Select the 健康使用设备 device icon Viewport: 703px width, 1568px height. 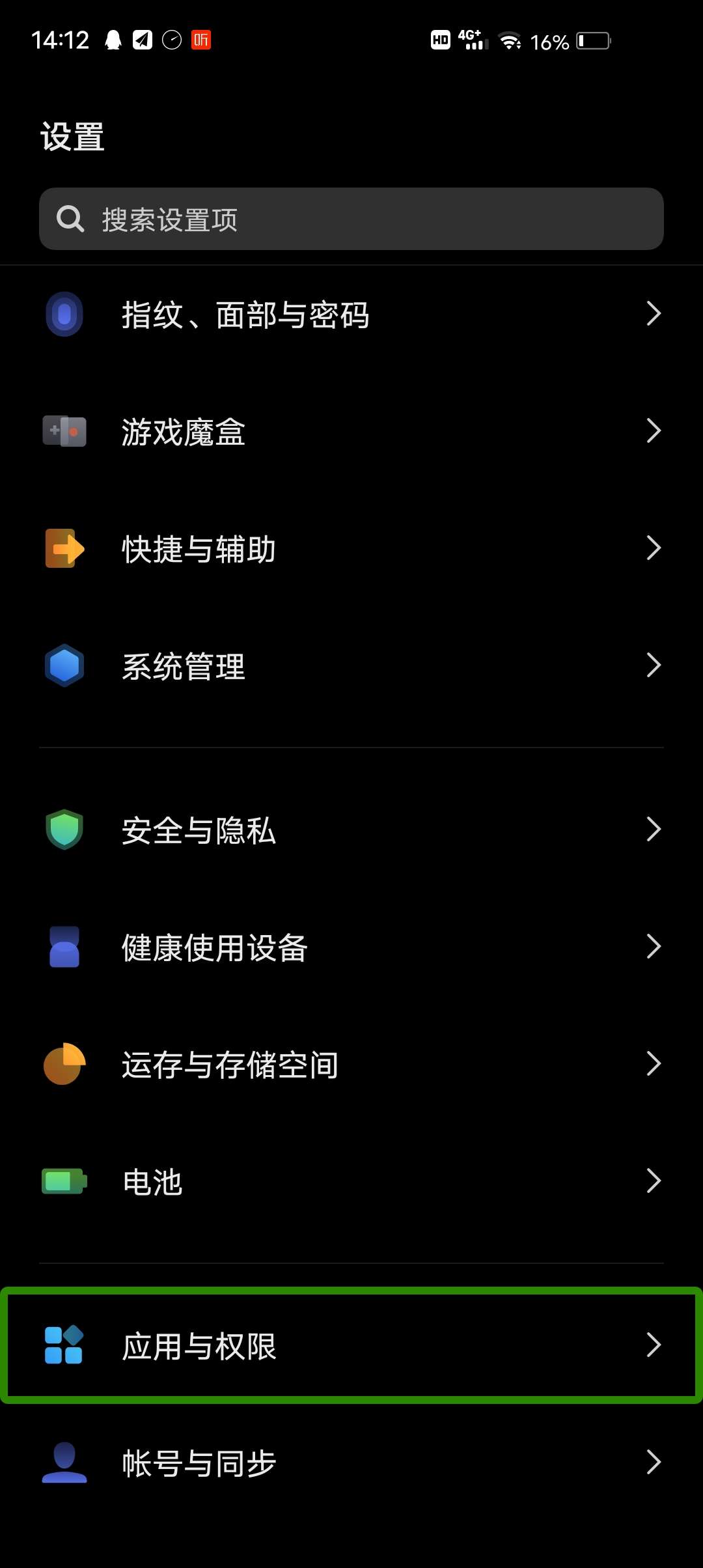click(x=64, y=947)
